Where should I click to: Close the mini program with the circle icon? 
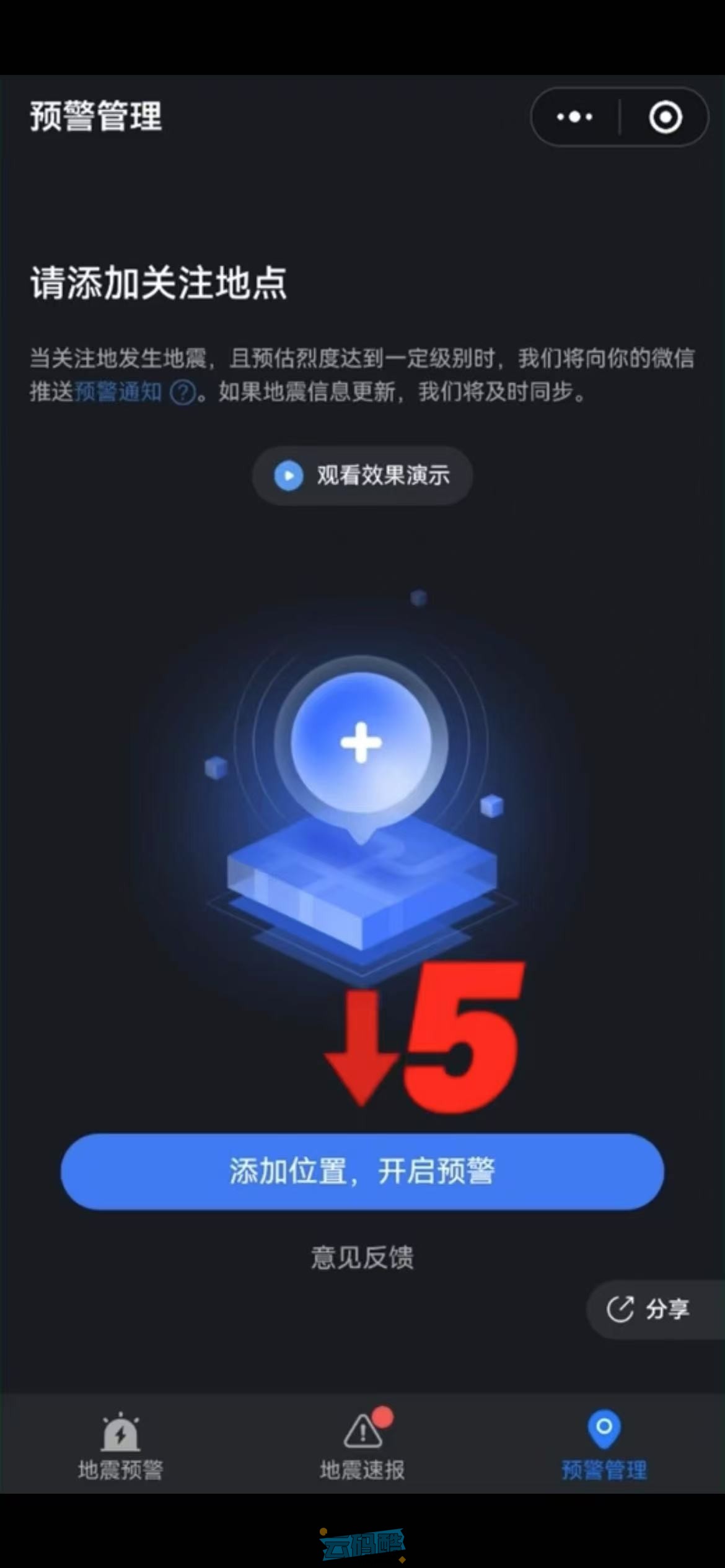[x=665, y=116]
